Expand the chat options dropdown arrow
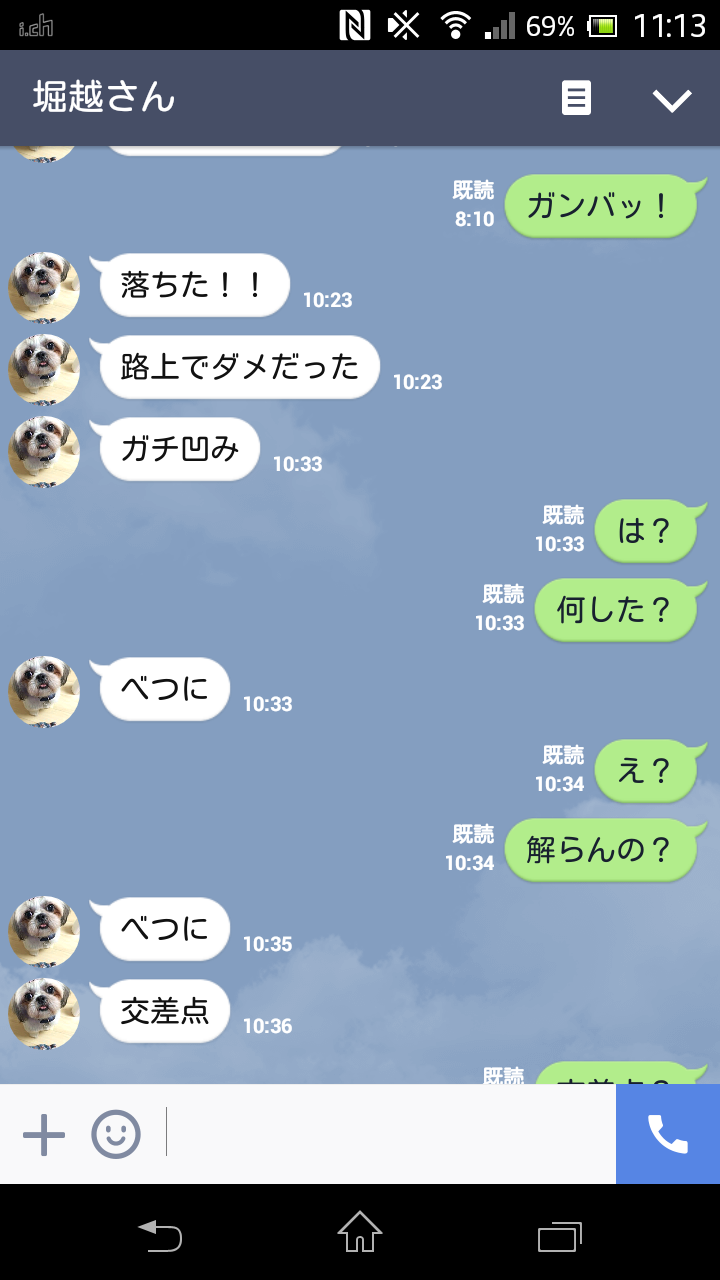This screenshot has height=1280, width=720. point(672,99)
